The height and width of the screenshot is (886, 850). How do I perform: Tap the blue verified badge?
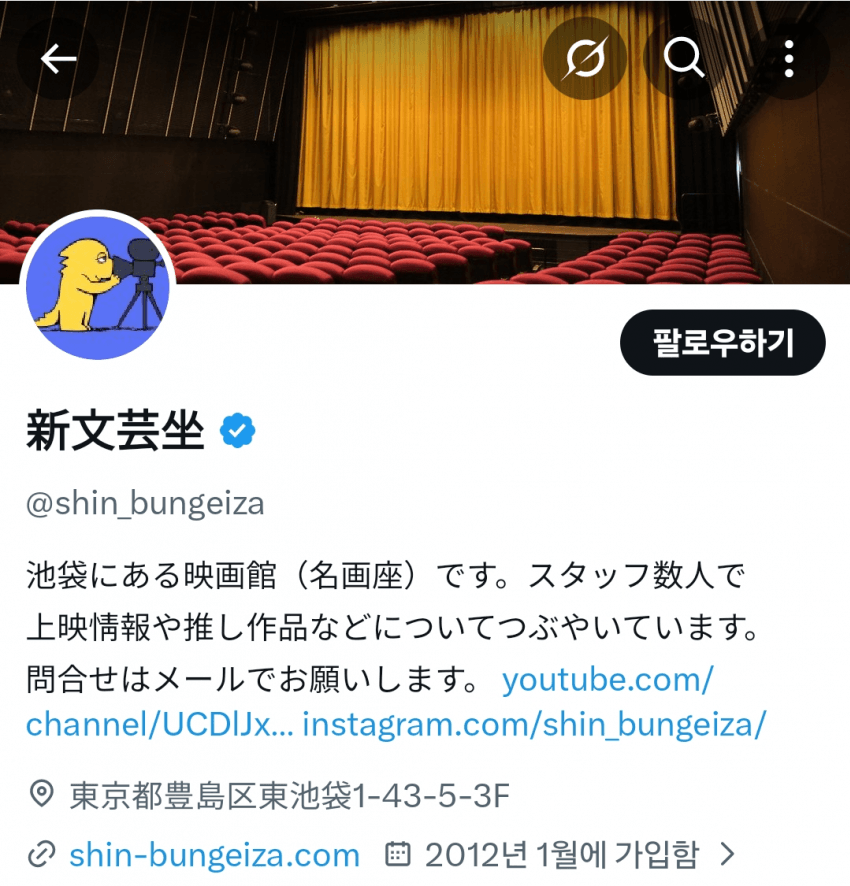tap(238, 431)
